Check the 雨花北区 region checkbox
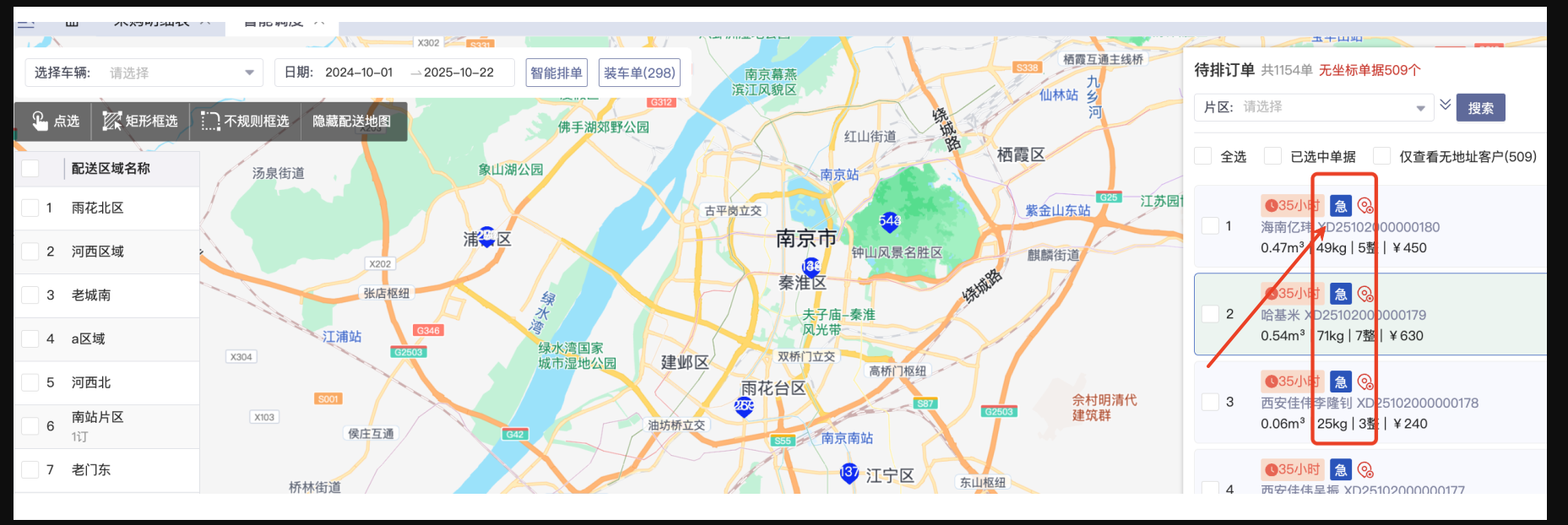This screenshot has width=1568, height=525. (x=30, y=208)
